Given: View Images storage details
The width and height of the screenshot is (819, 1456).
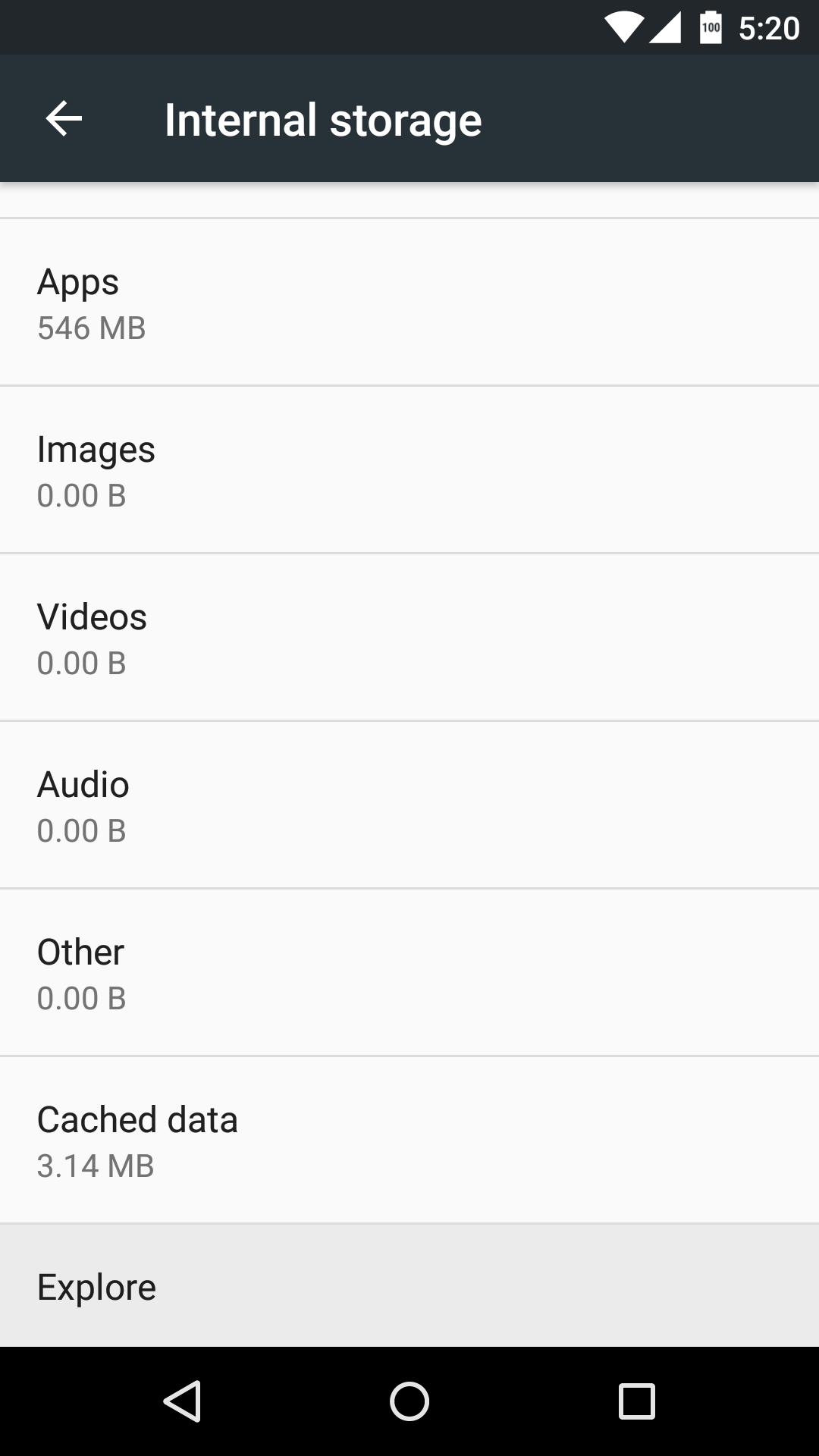Looking at the screenshot, I should [x=409, y=470].
